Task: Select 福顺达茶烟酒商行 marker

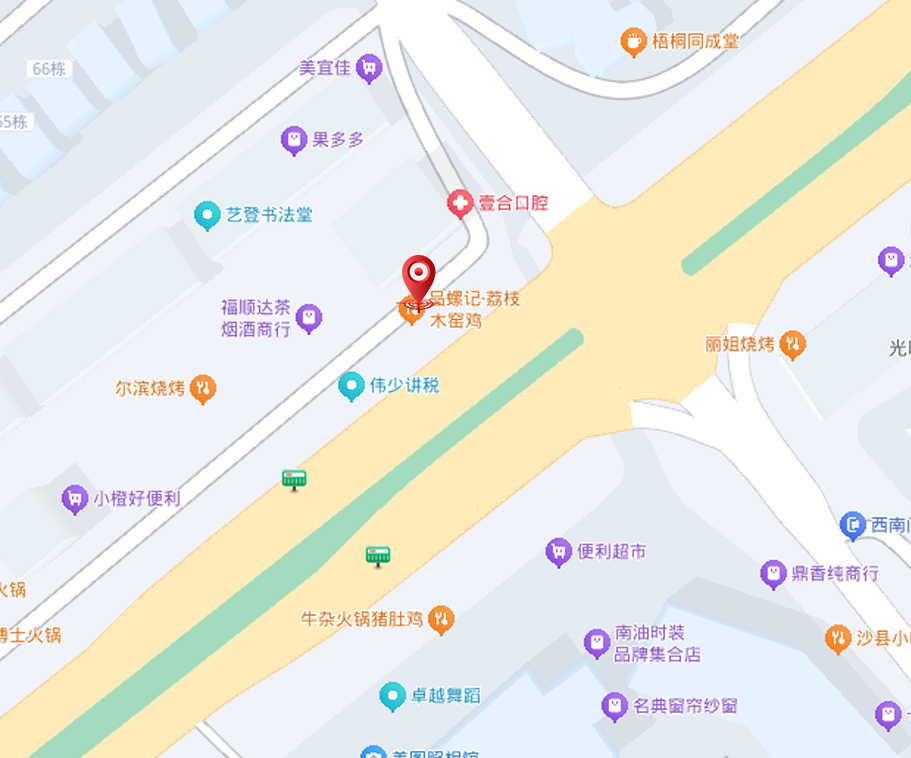Action: point(309,318)
